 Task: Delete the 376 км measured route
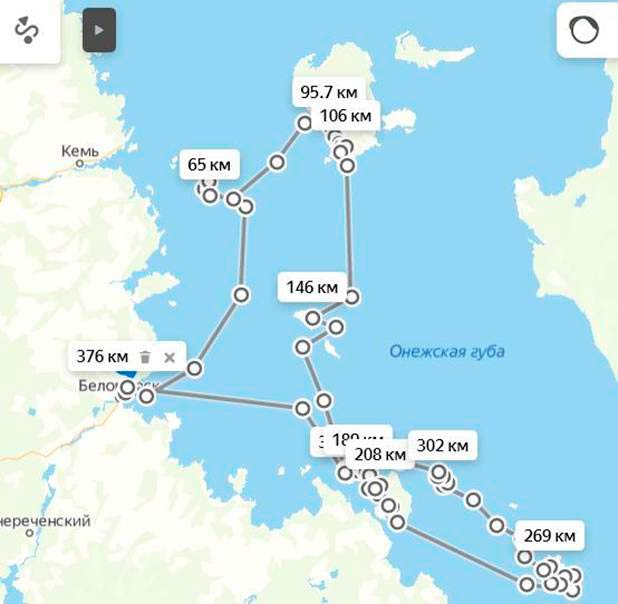point(145,357)
